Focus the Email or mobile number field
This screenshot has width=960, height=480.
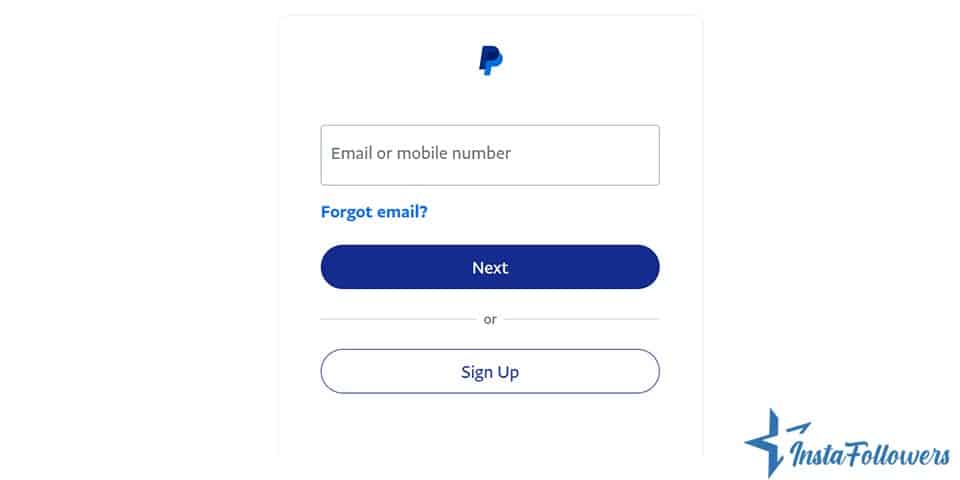[489, 155]
